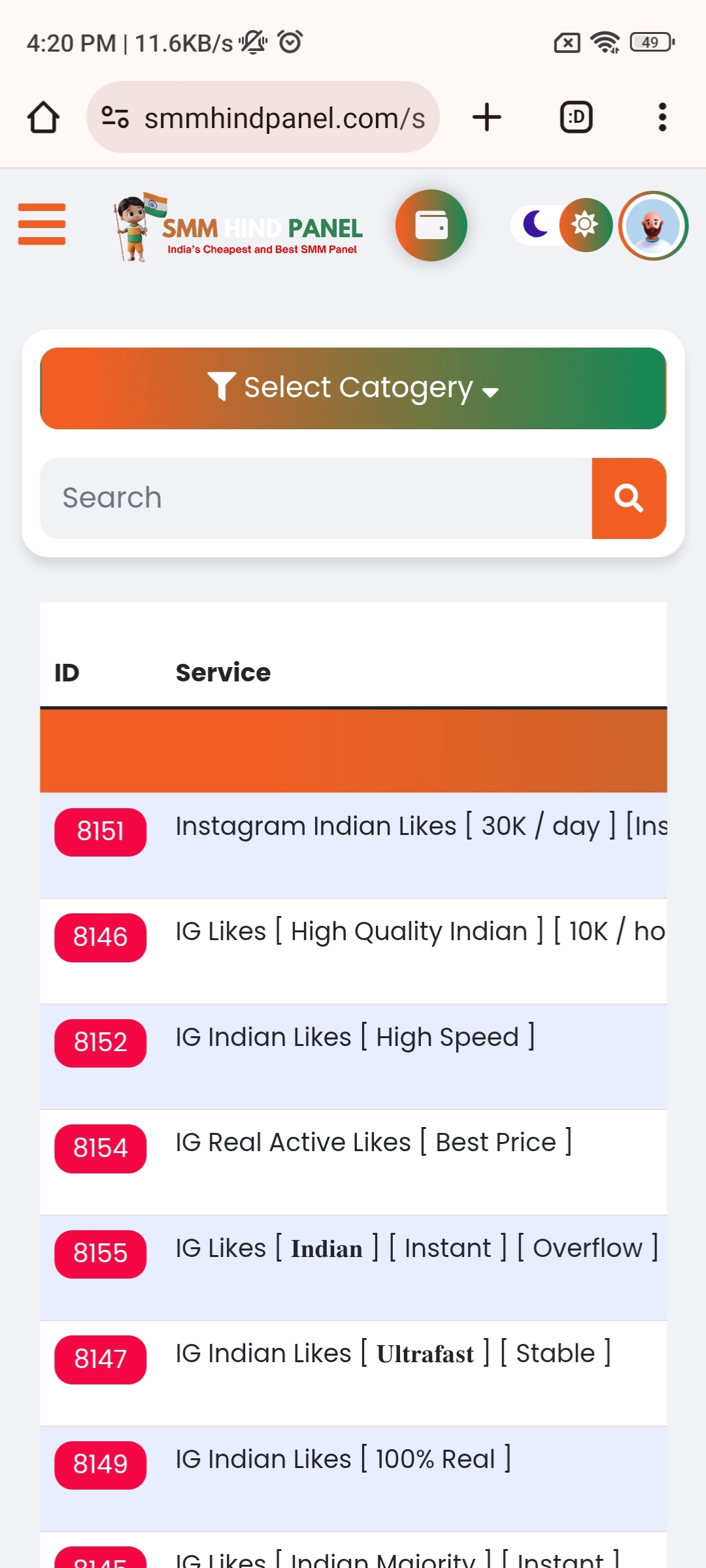Image resolution: width=706 pixels, height=1568 pixels.
Task: Open the browser three-dot overflow menu
Action: [x=662, y=117]
